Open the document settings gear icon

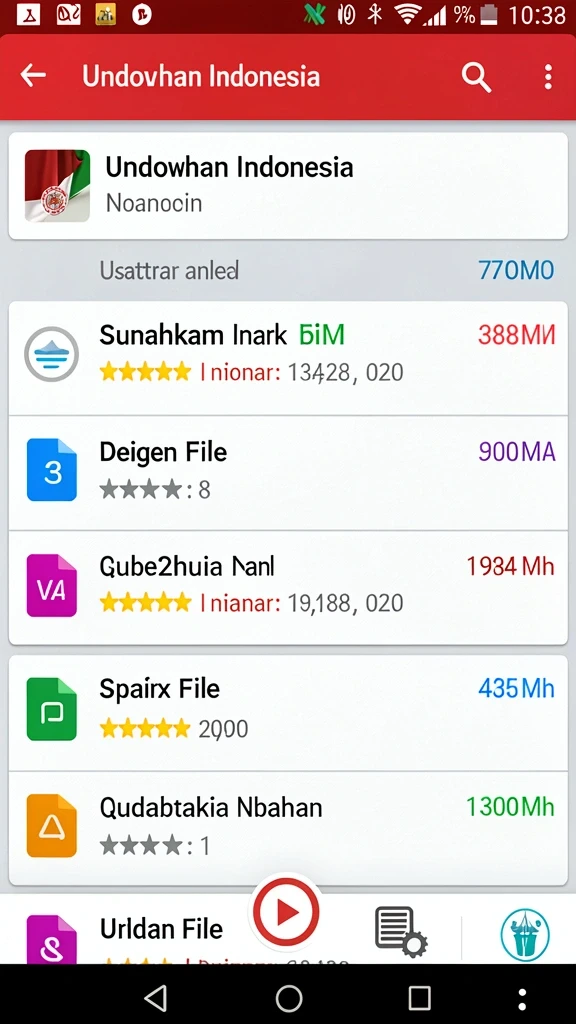pos(401,931)
